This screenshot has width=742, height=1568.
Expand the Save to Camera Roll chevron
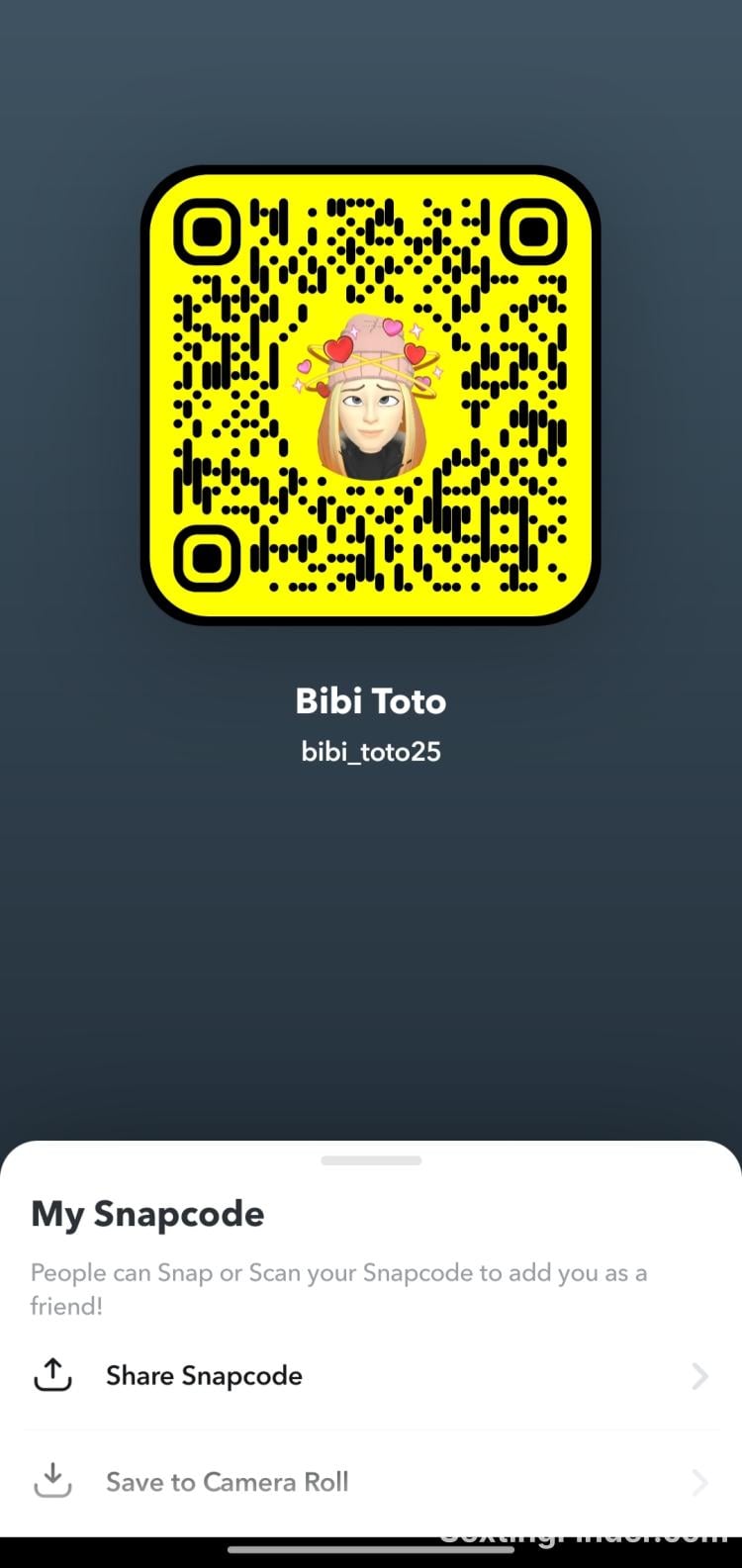click(x=698, y=1482)
